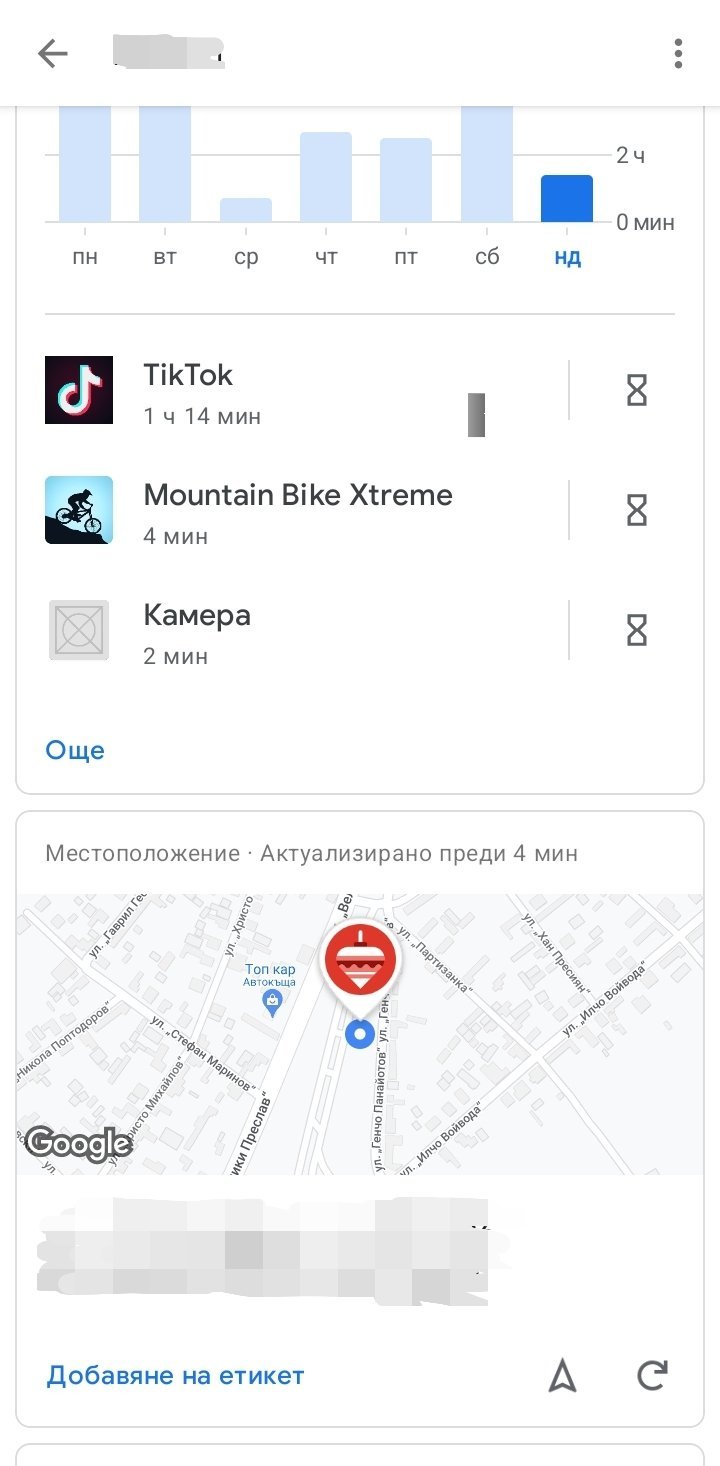Select the чт bar in the usage chart

pyautogui.click(x=326, y=177)
